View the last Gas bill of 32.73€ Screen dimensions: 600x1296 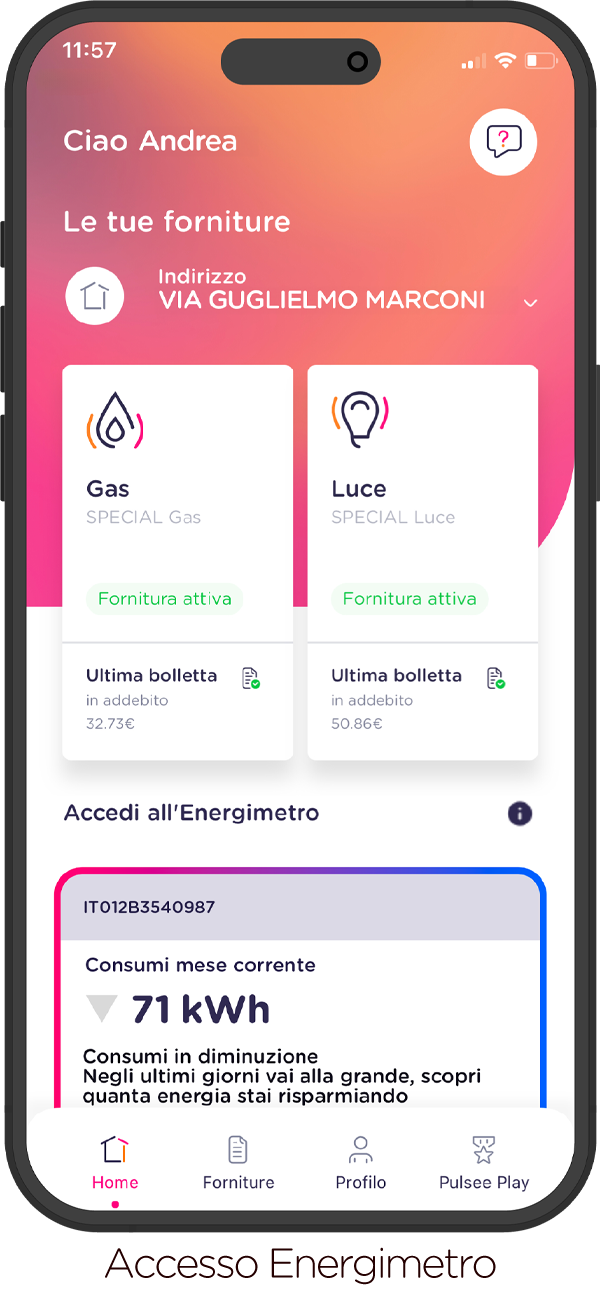tap(177, 699)
